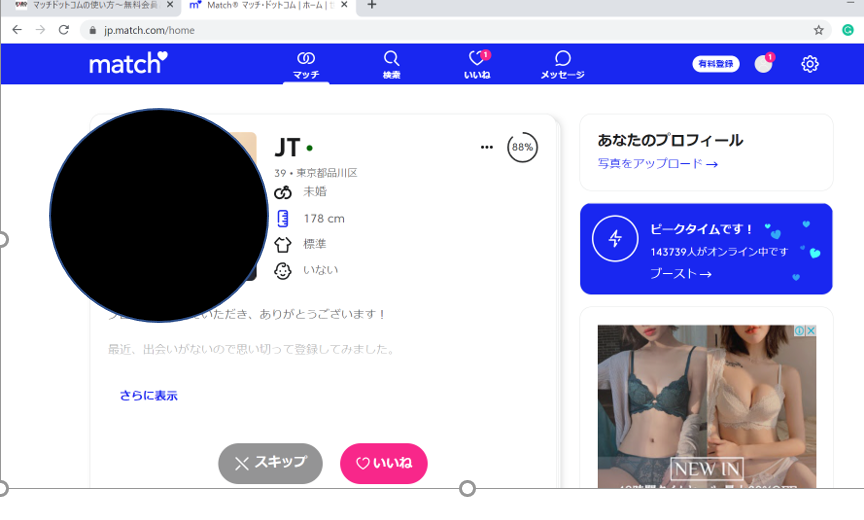Open the いいね likes tab
Image resolution: width=864 pixels, height=520 pixels.
click(477, 64)
